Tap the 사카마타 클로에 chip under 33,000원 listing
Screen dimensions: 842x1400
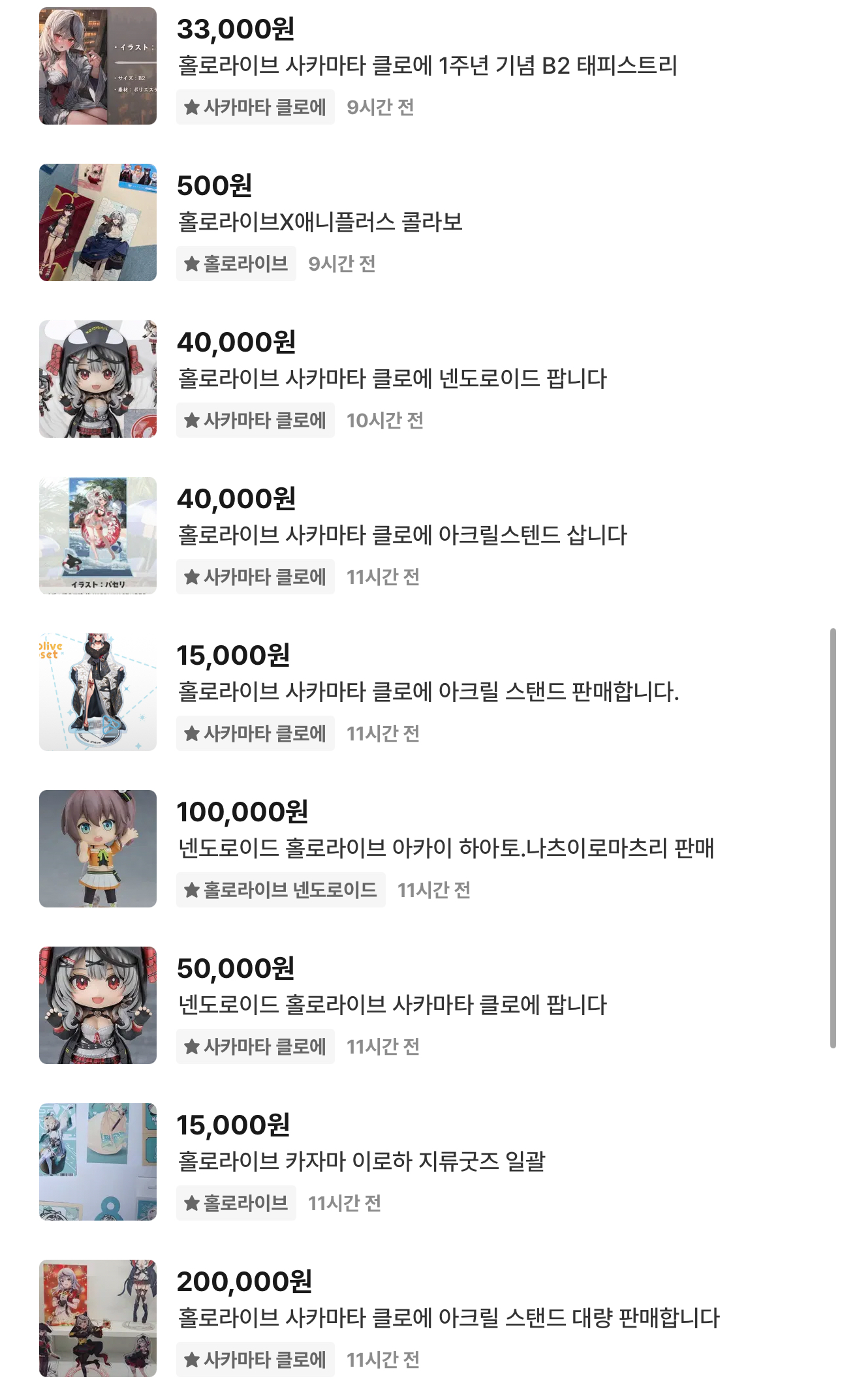click(x=255, y=107)
